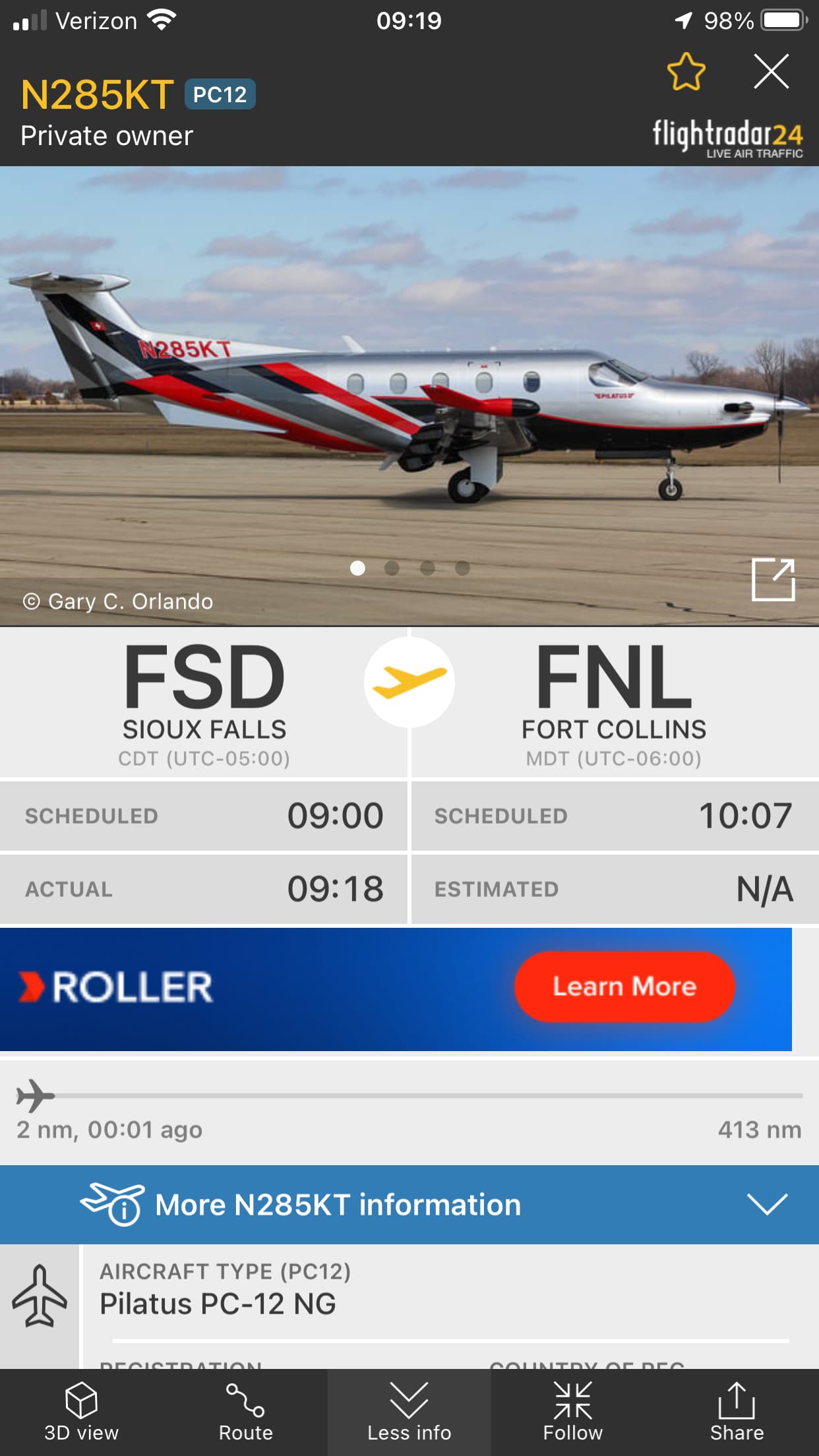View the N285KT aircraft photo
Screen dimensions: 819x1456
coord(409,396)
